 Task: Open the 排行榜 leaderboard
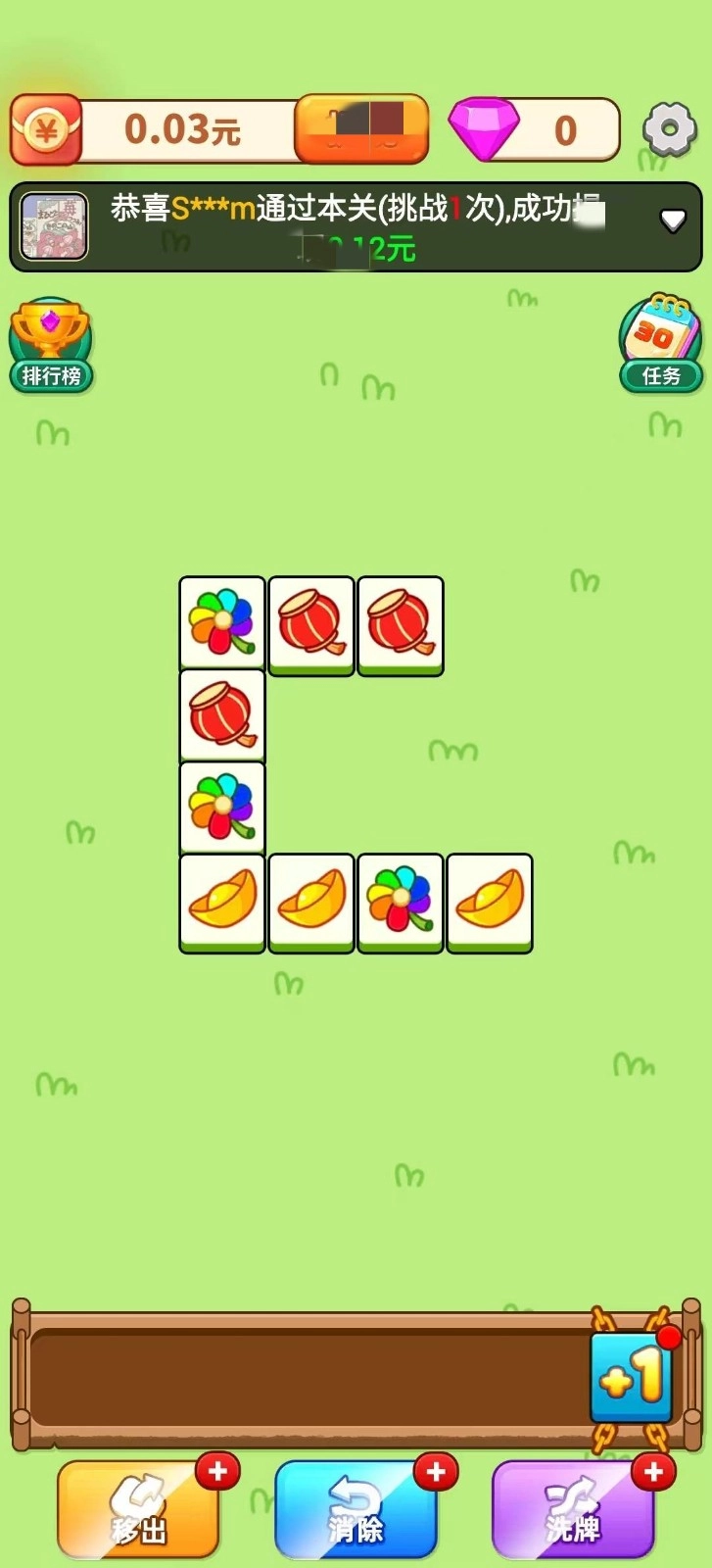[x=51, y=346]
